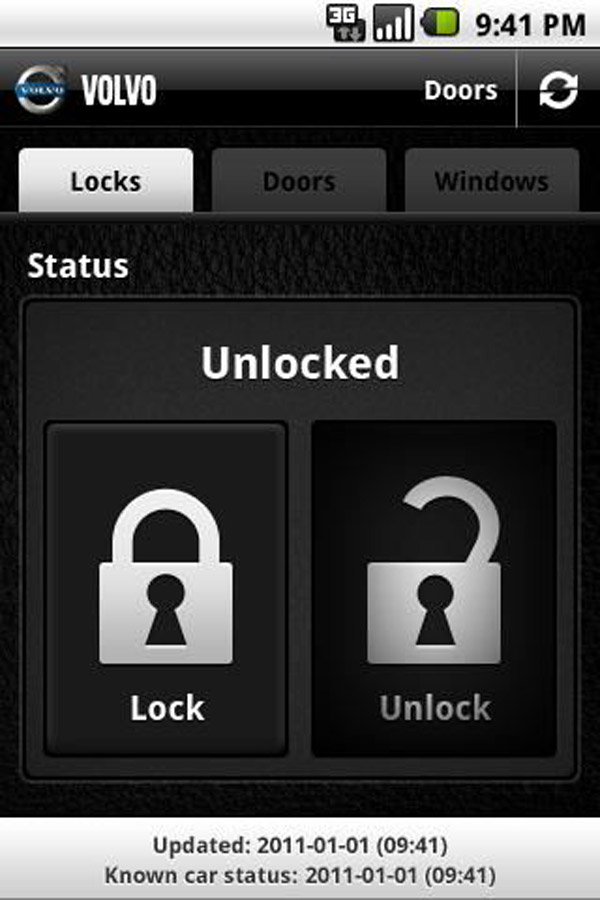Switch to the Locks tab
Image resolution: width=600 pixels, height=900 pixels.
point(106,181)
